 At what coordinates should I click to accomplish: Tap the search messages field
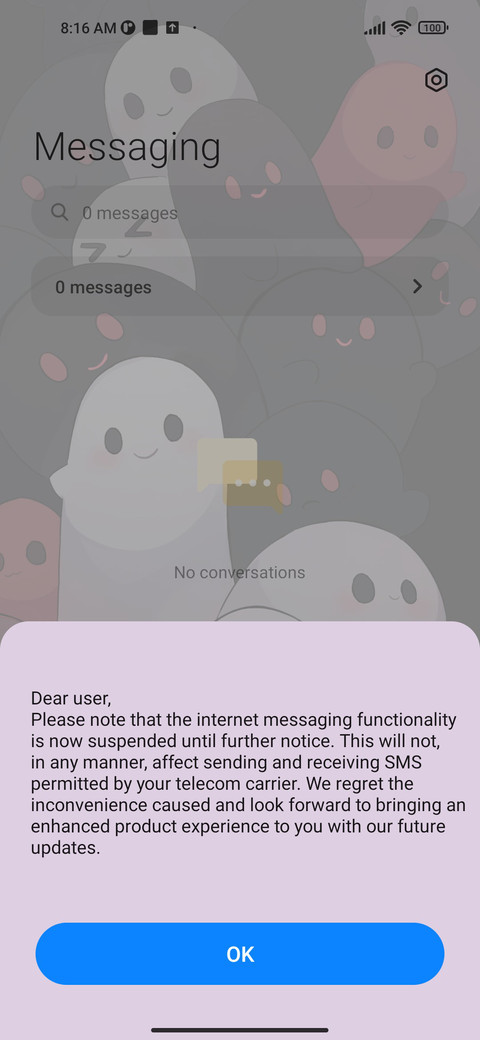click(240, 212)
